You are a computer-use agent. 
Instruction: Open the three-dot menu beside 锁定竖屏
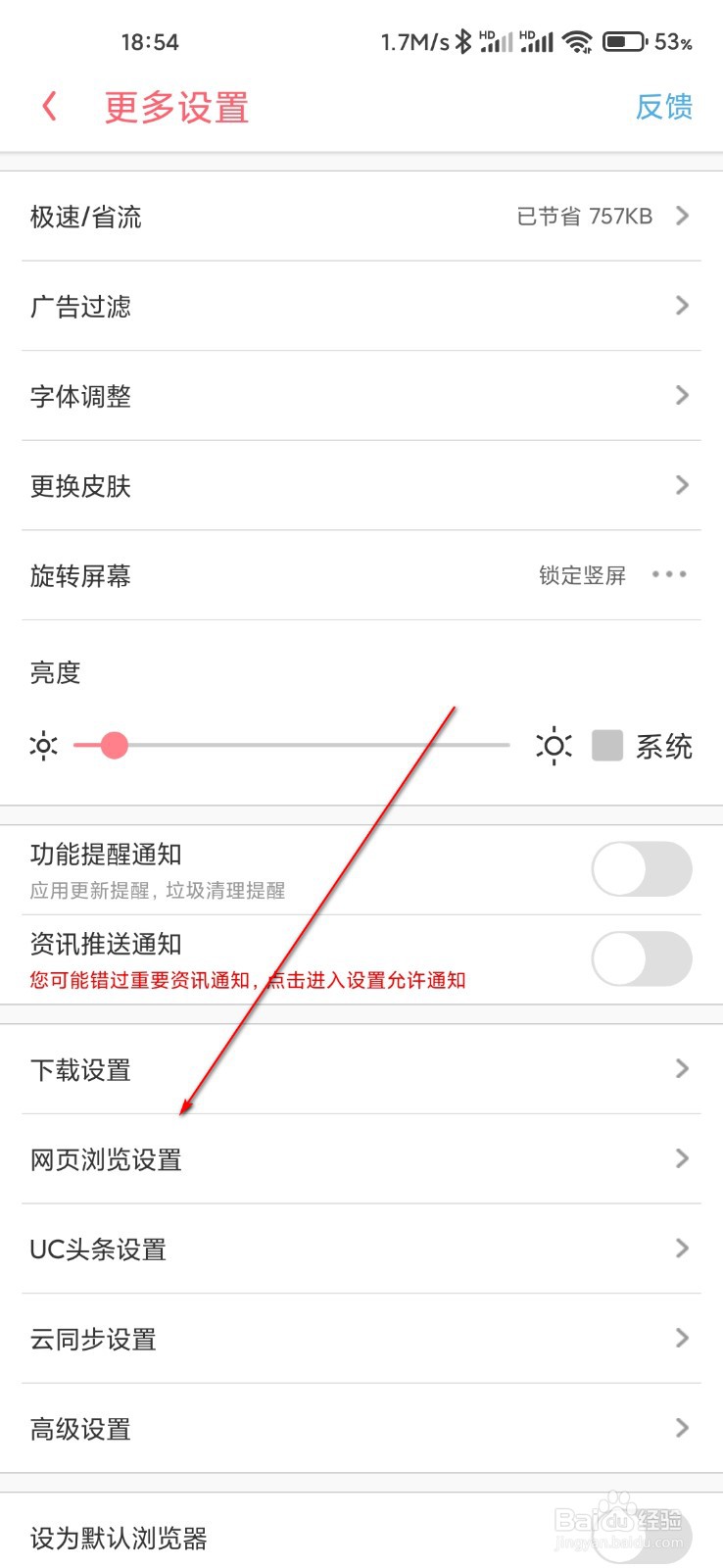(669, 575)
